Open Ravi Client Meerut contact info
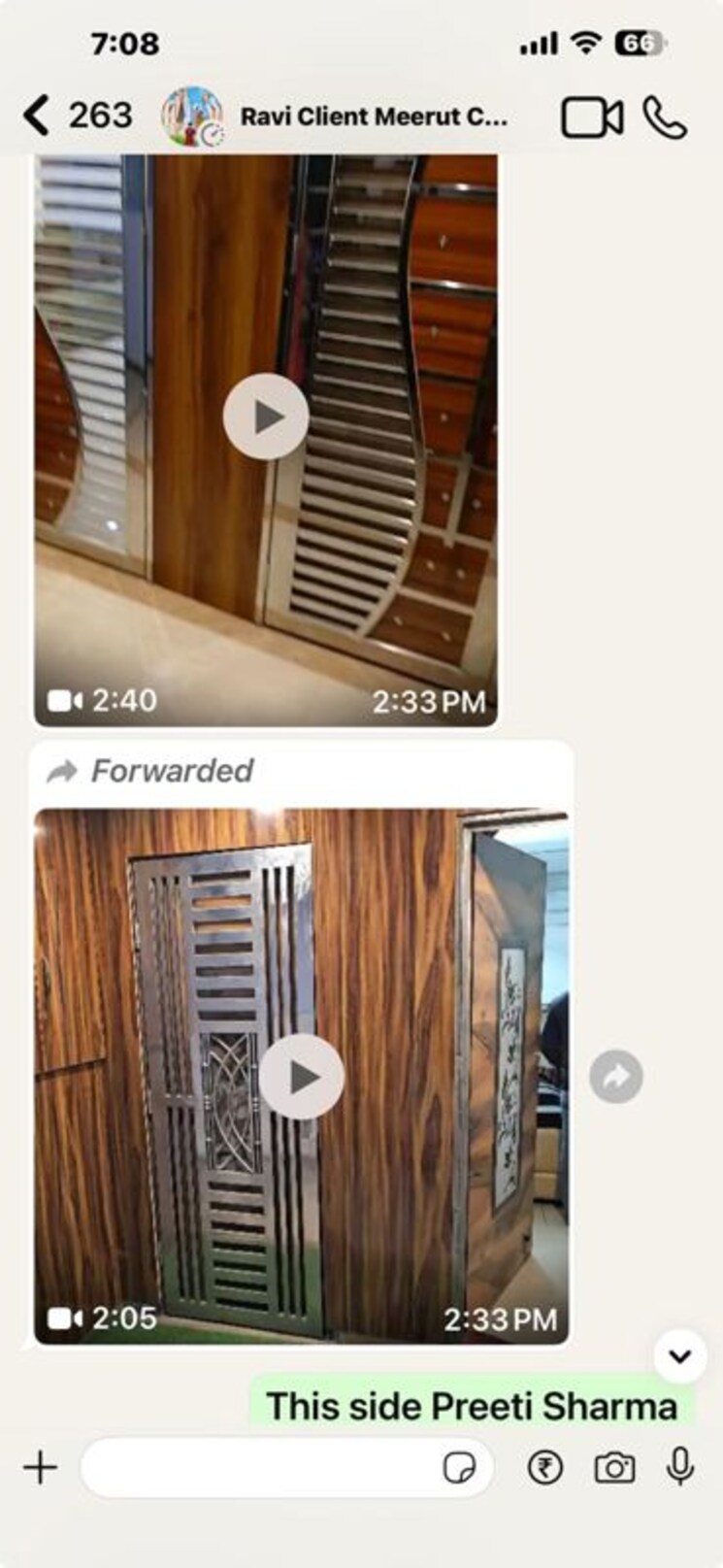The height and width of the screenshot is (1568, 723). tap(373, 117)
